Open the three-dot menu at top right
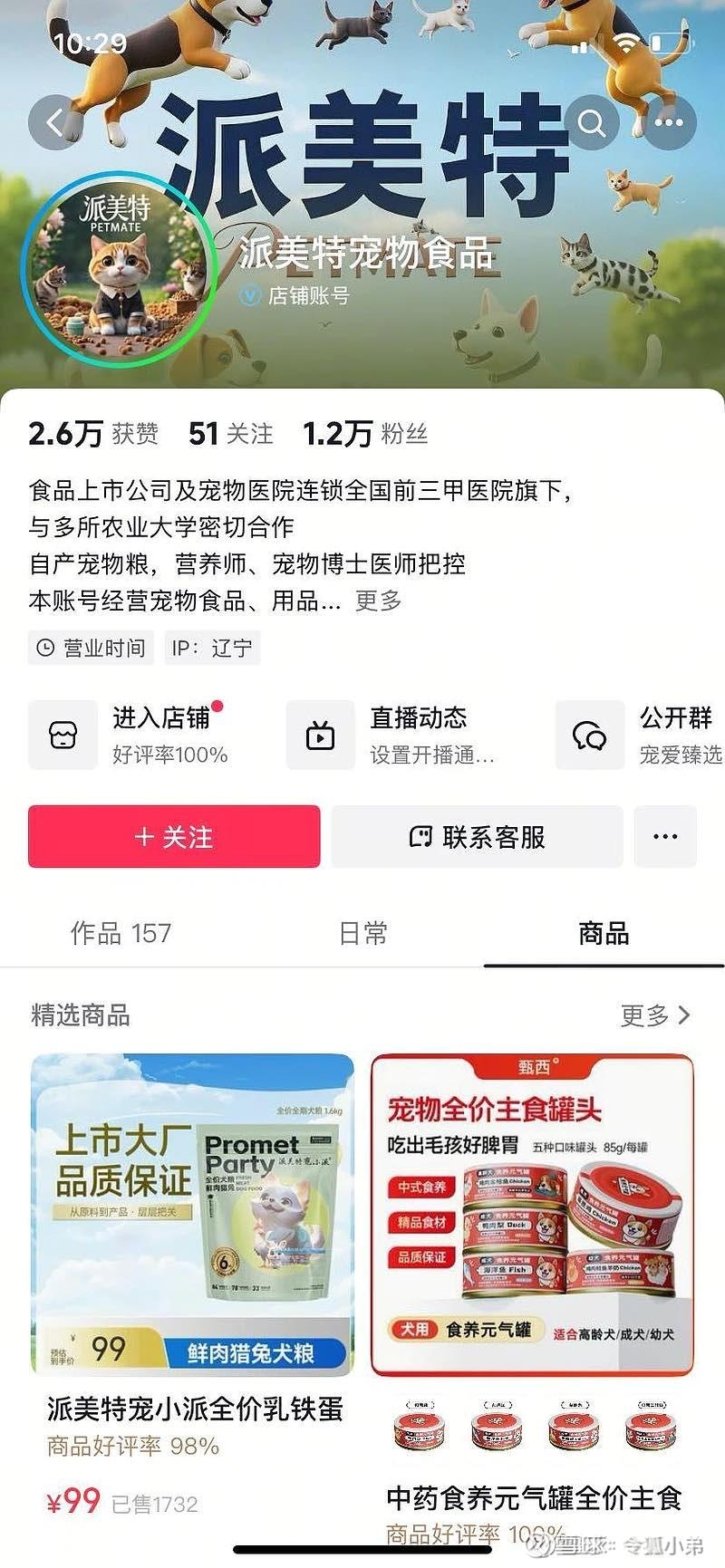The width and height of the screenshot is (725, 1568). (x=670, y=122)
